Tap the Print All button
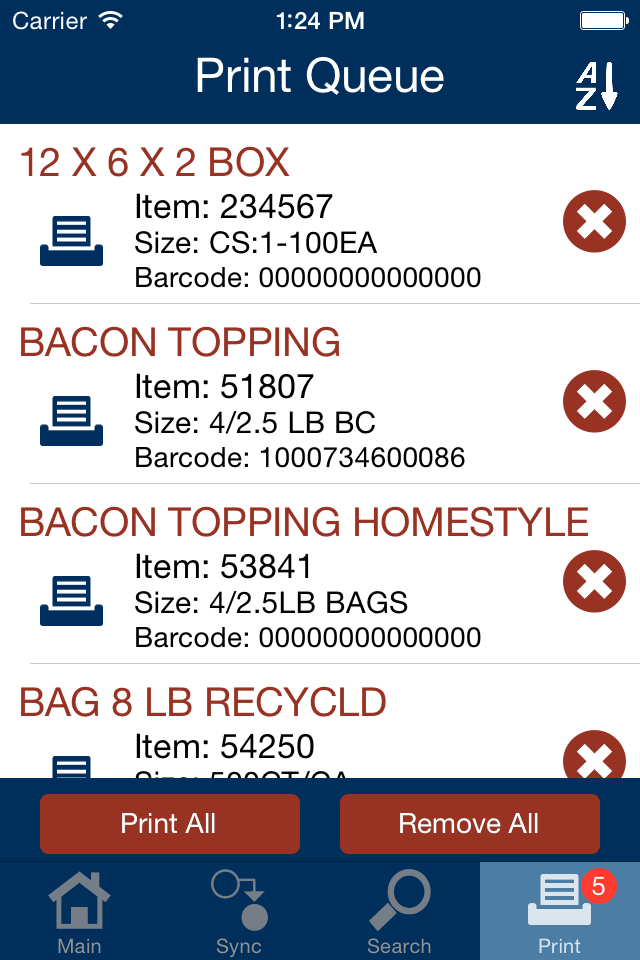 click(x=169, y=824)
